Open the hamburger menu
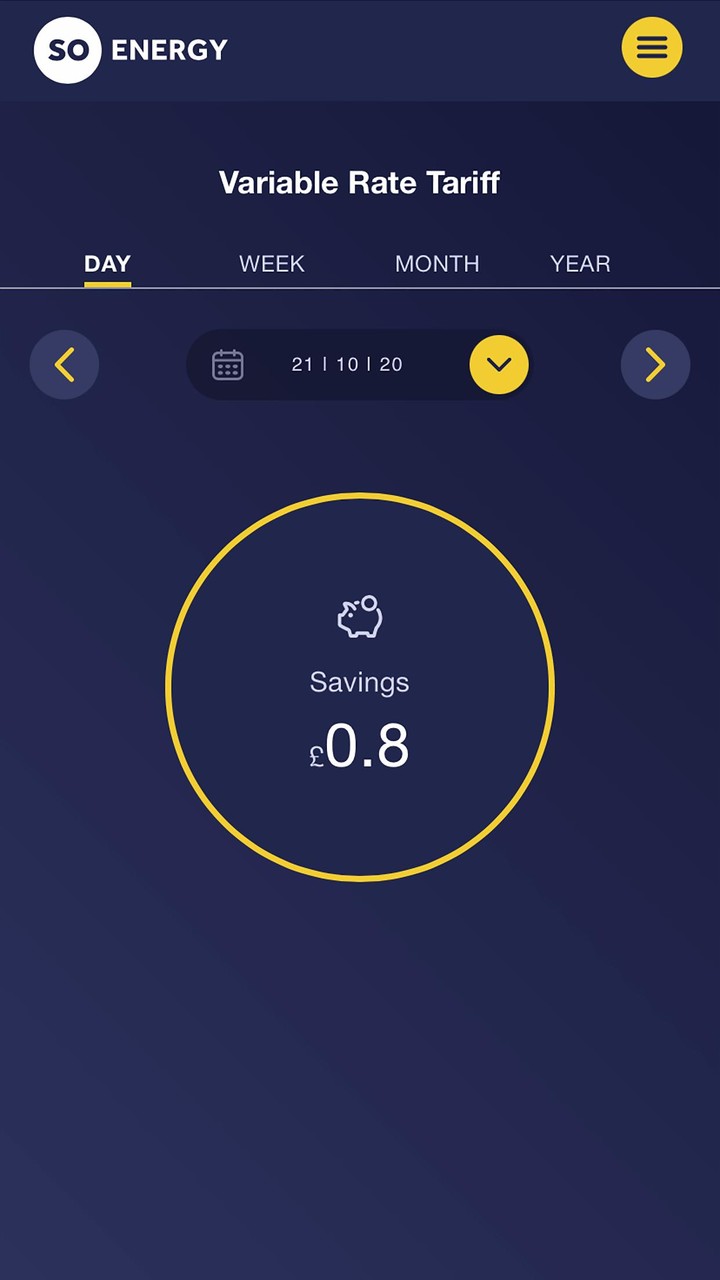The image size is (720, 1280). coord(652,47)
